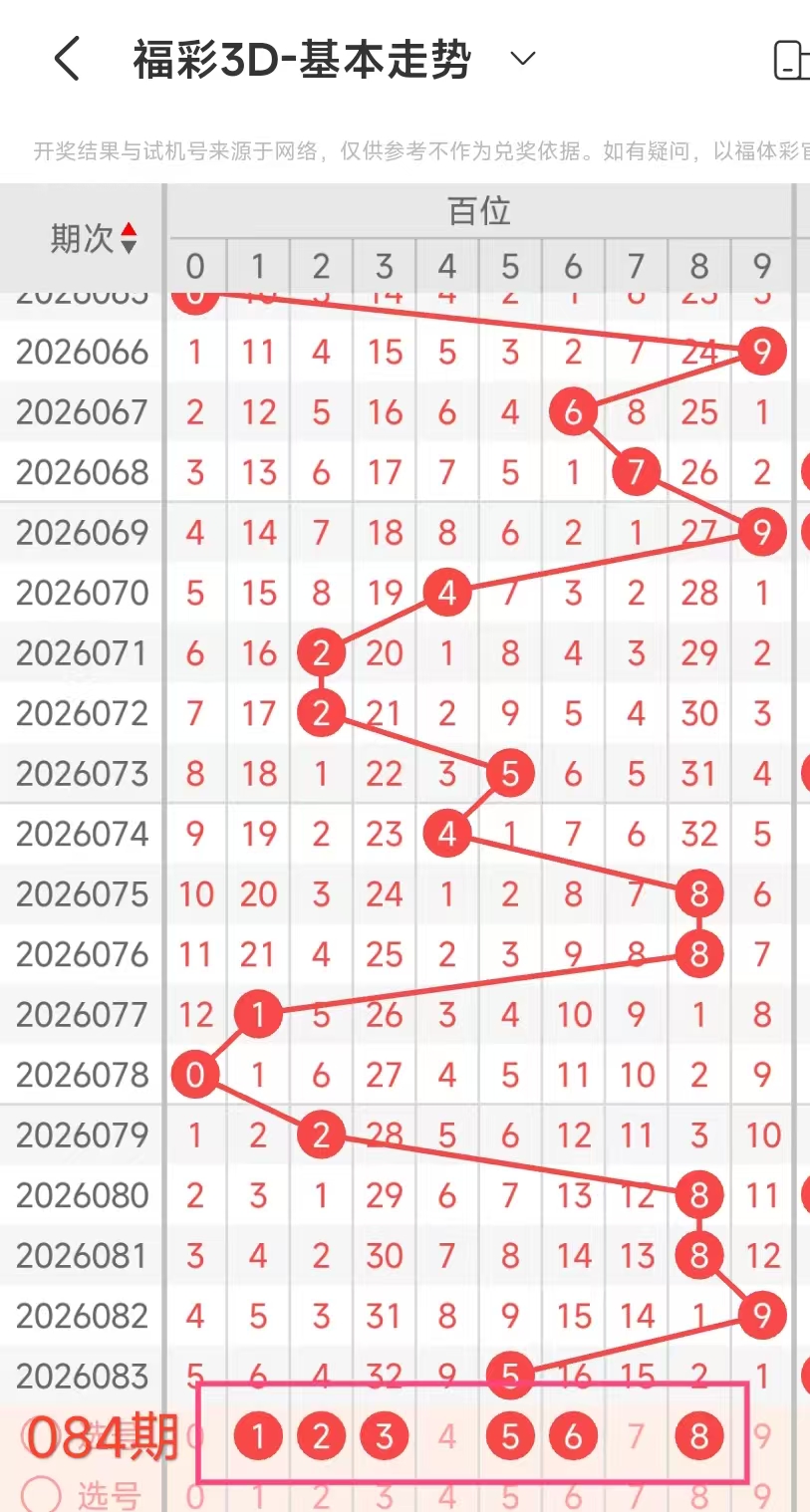Pick unselected number 4 in the 084期 row
810x1512 pixels.
pyautogui.click(x=447, y=1436)
